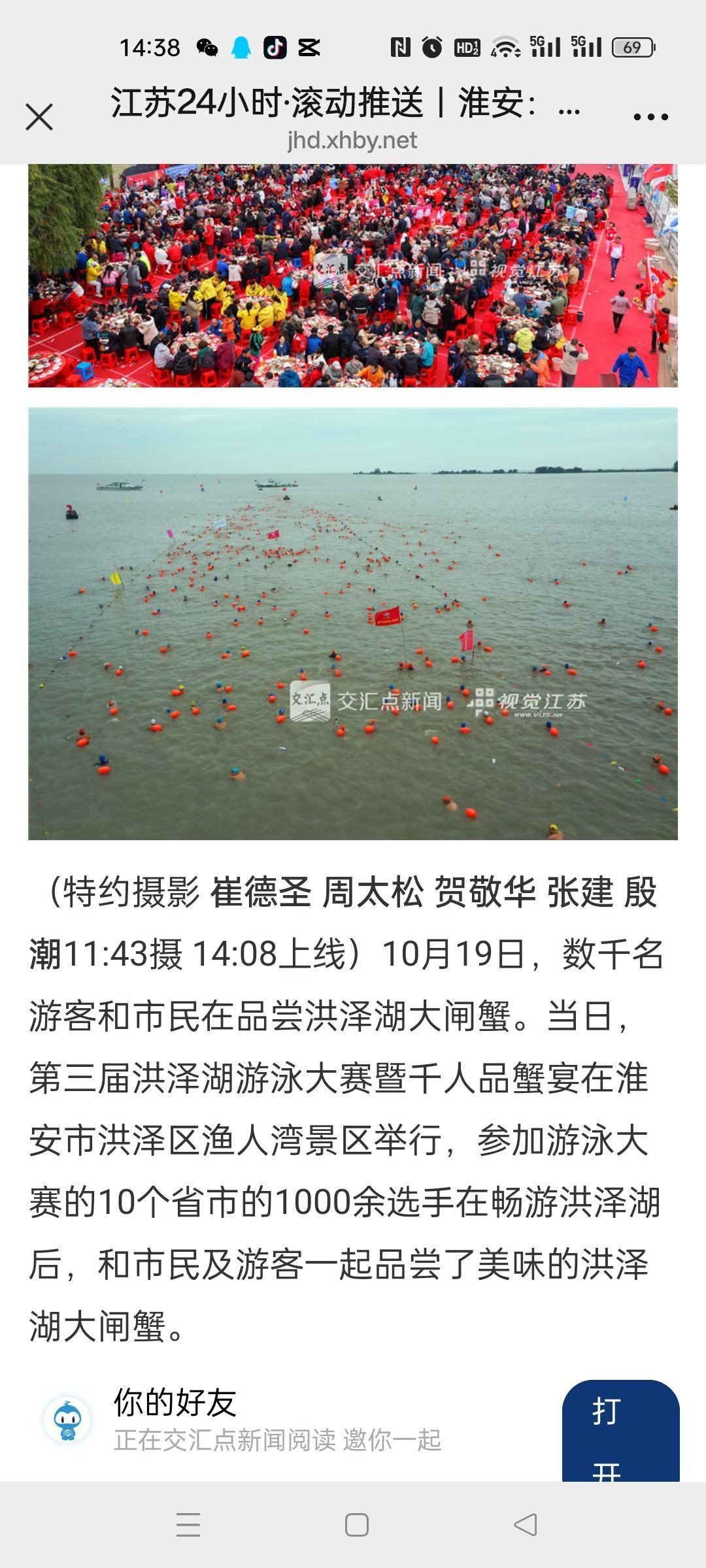Image resolution: width=706 pixels, height=1568 pixels.
Task: Go to the system home screen
Action: click(x=356, y=1525)
